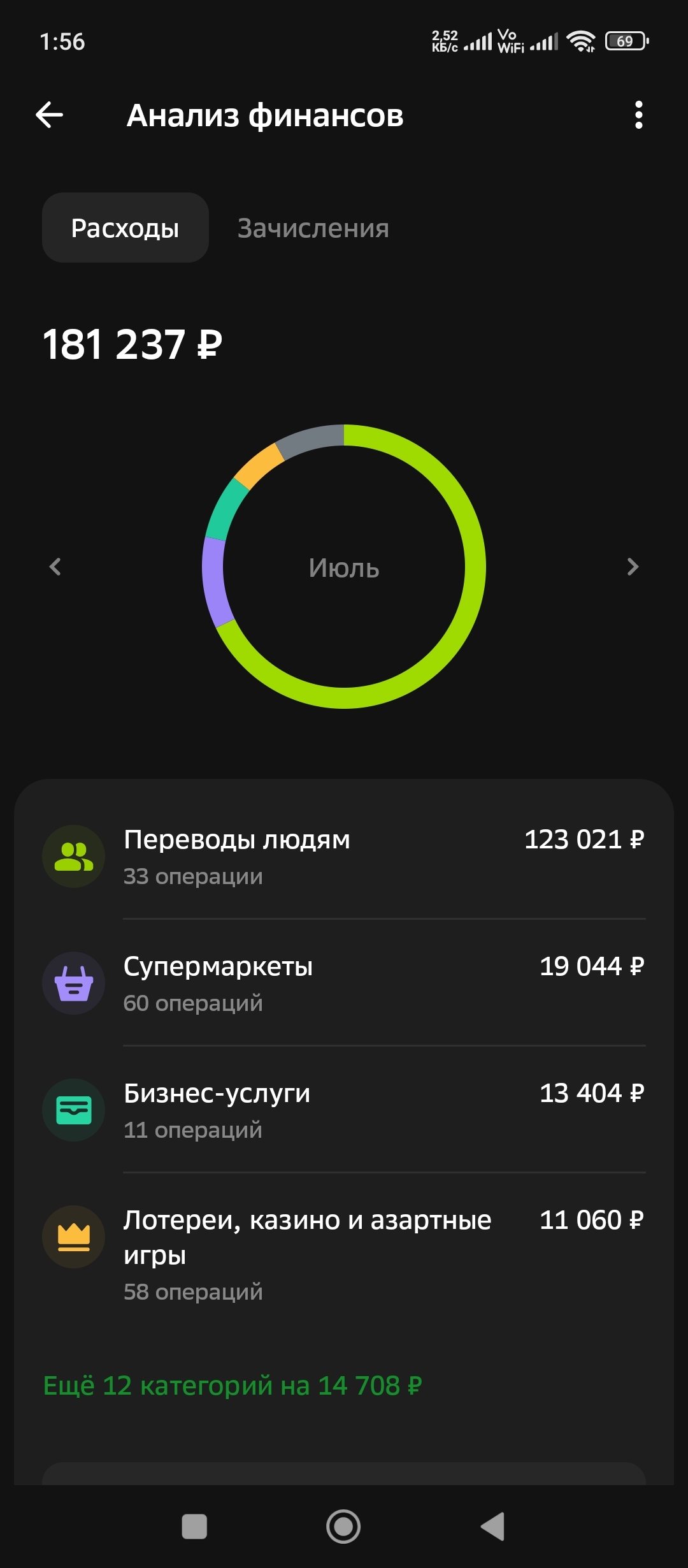Show the next month after Июль
The height and width of the screenshot is (1568, 688).
(x=632, y=567)
